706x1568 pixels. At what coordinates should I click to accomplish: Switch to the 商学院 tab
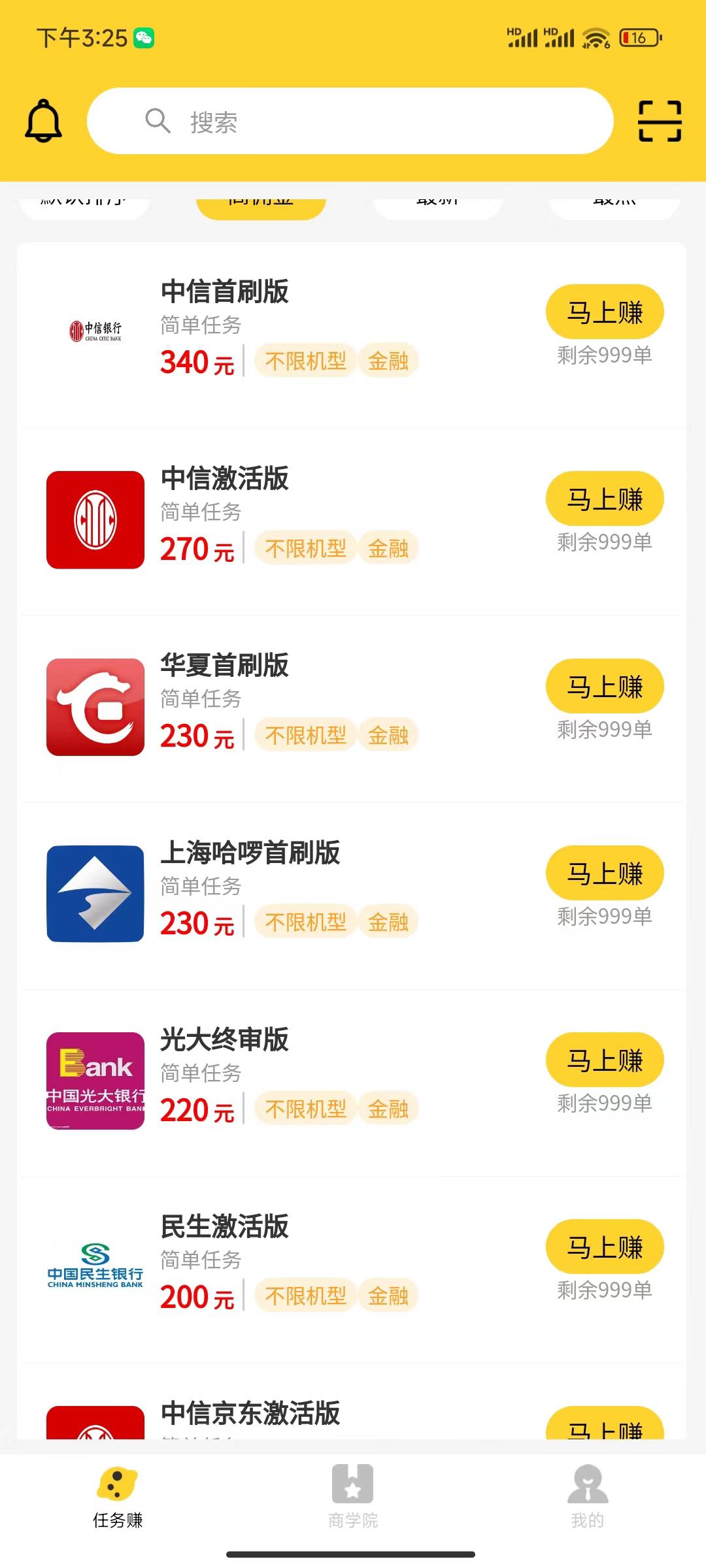pos(353,1496)
